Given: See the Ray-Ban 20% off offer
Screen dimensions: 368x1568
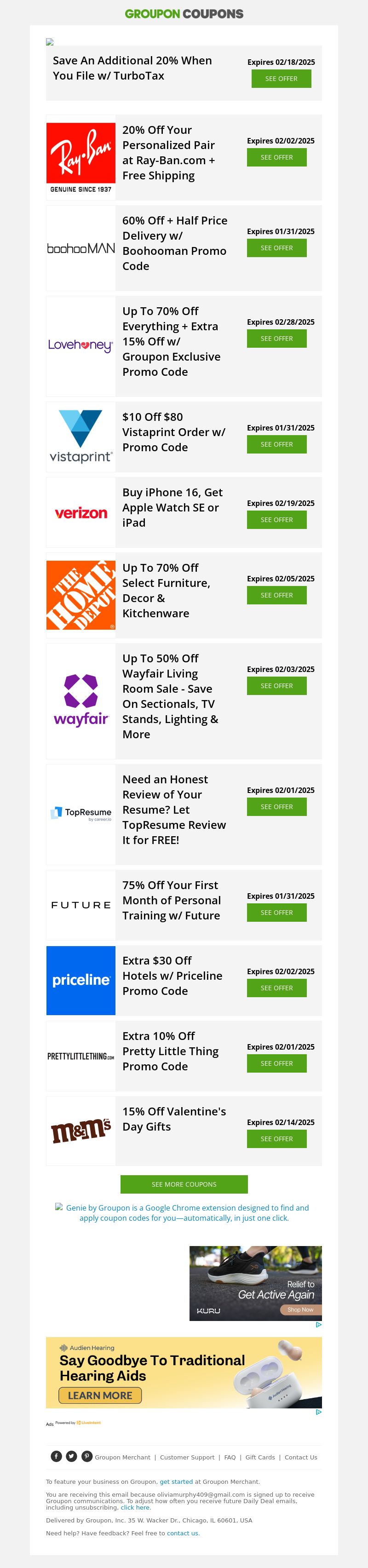Looking at the screenshot, I should pos(276,157).
